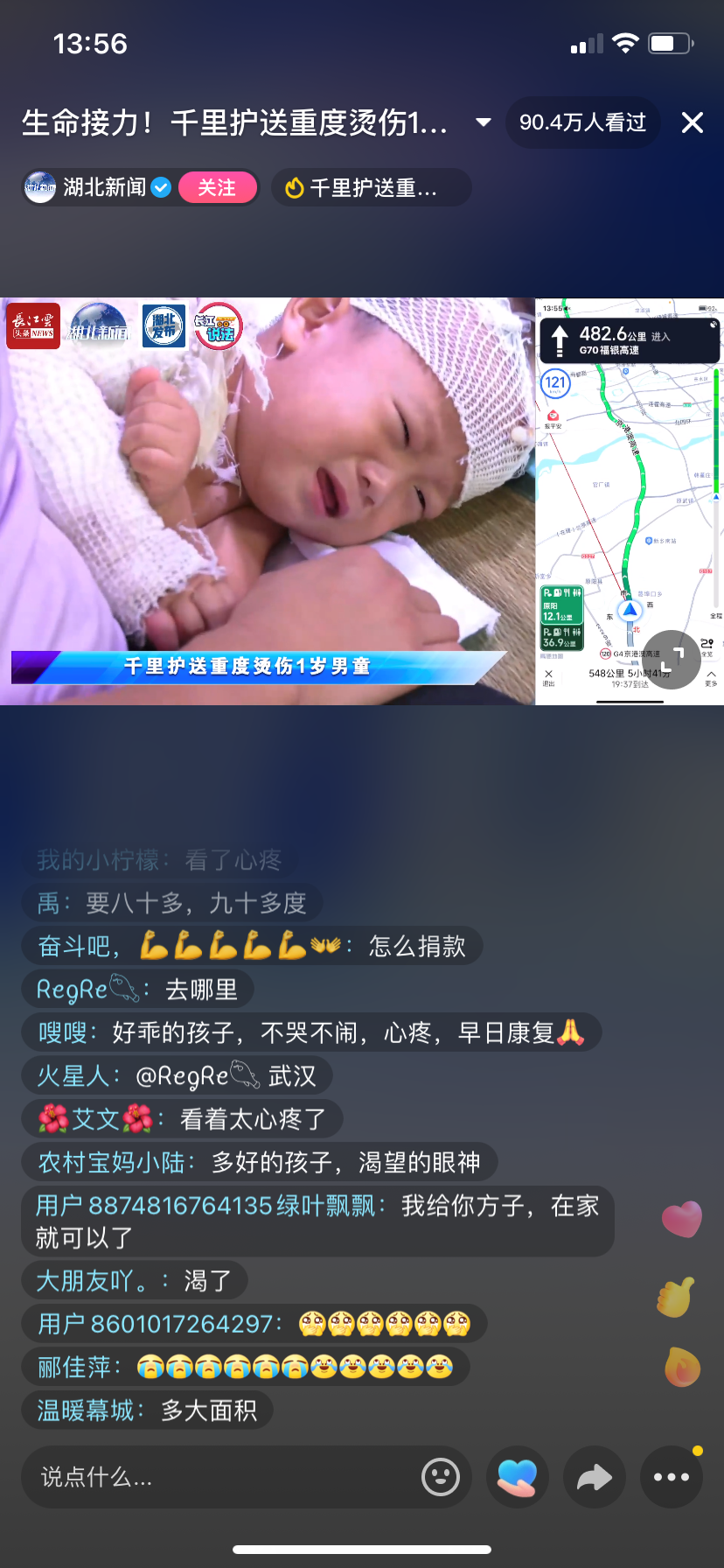724x1568 pixels.
Task: Enter fullscreen on the live video
Action: tap(672, 659)
